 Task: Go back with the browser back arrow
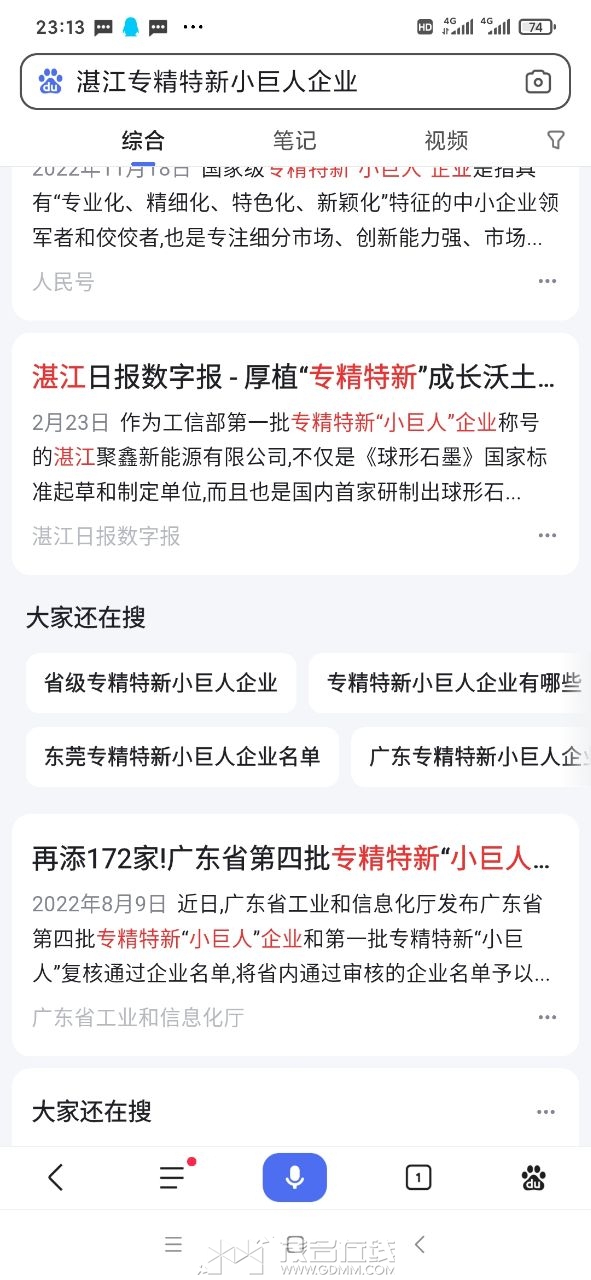56,1177
